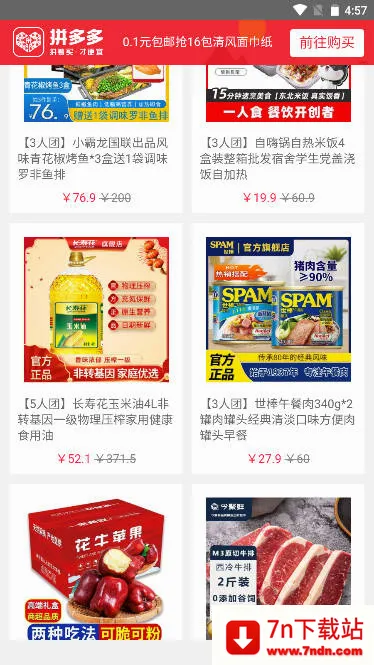This screenshot has width=374, height=665.
Task: View the 长寿花玉米油4L product
Action: coord(96,348)
